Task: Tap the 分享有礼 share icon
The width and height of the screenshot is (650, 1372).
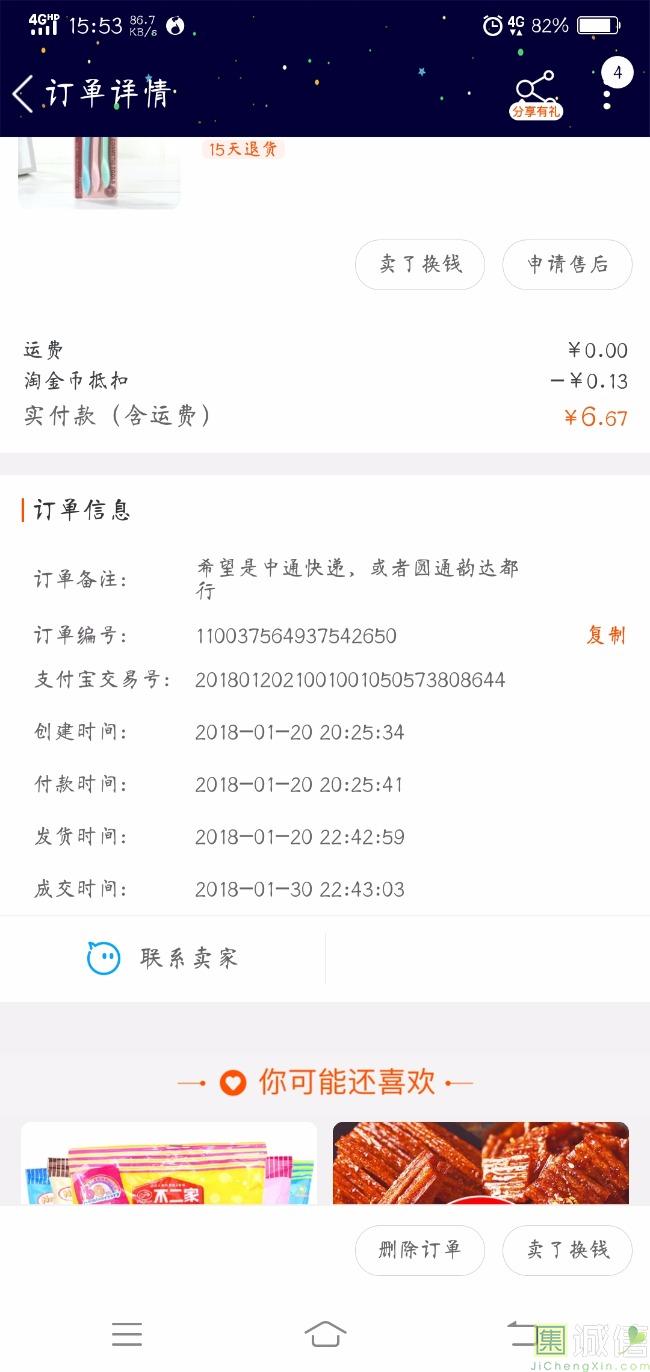Action: (536, 96)
